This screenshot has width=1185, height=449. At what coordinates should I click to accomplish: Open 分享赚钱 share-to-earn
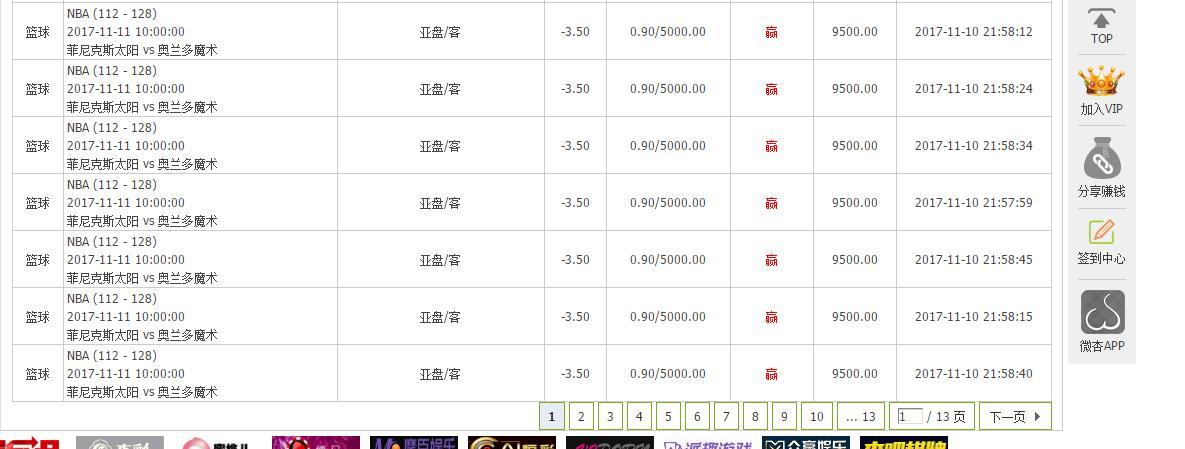[x=1101, y=167]
